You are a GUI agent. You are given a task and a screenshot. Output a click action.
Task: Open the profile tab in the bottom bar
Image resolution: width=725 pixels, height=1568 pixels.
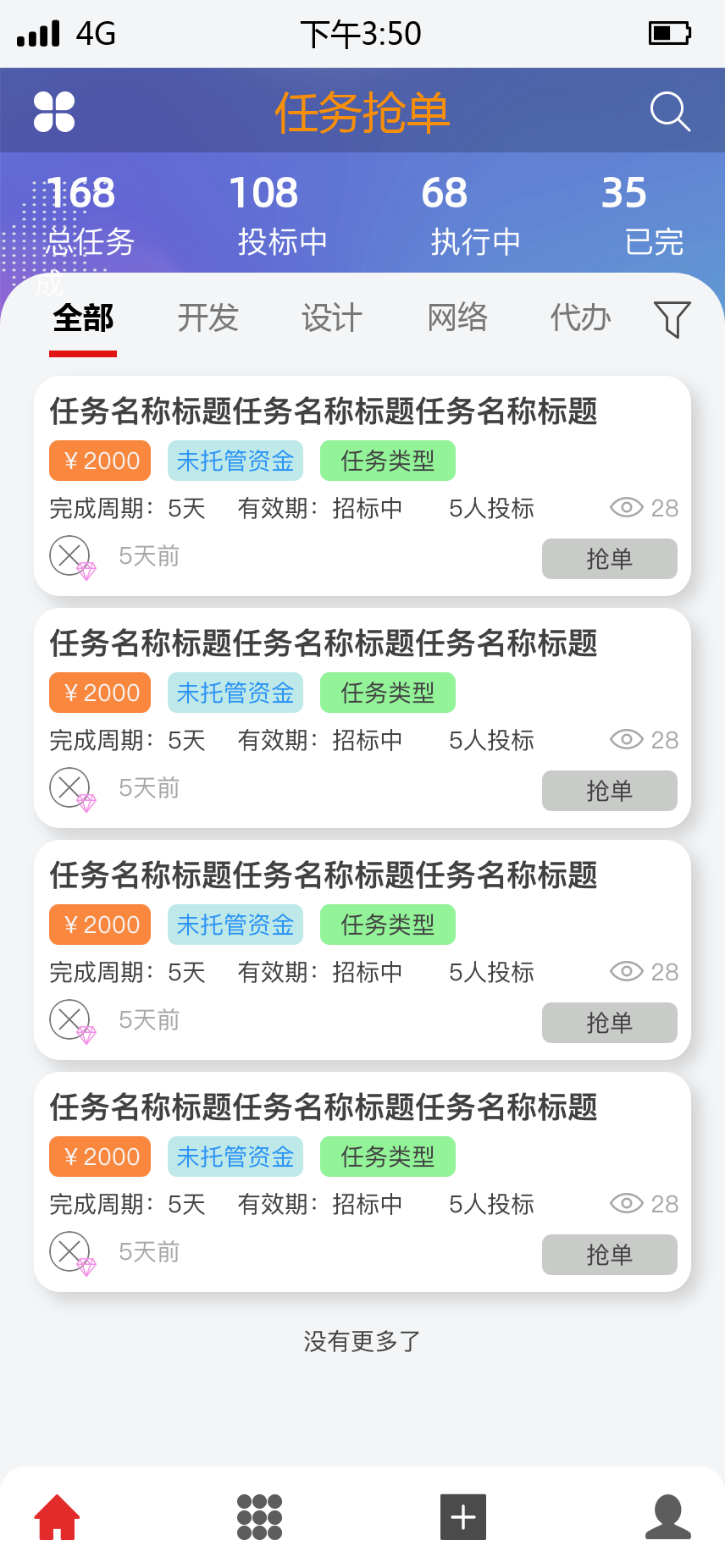tap(667, 1517)
